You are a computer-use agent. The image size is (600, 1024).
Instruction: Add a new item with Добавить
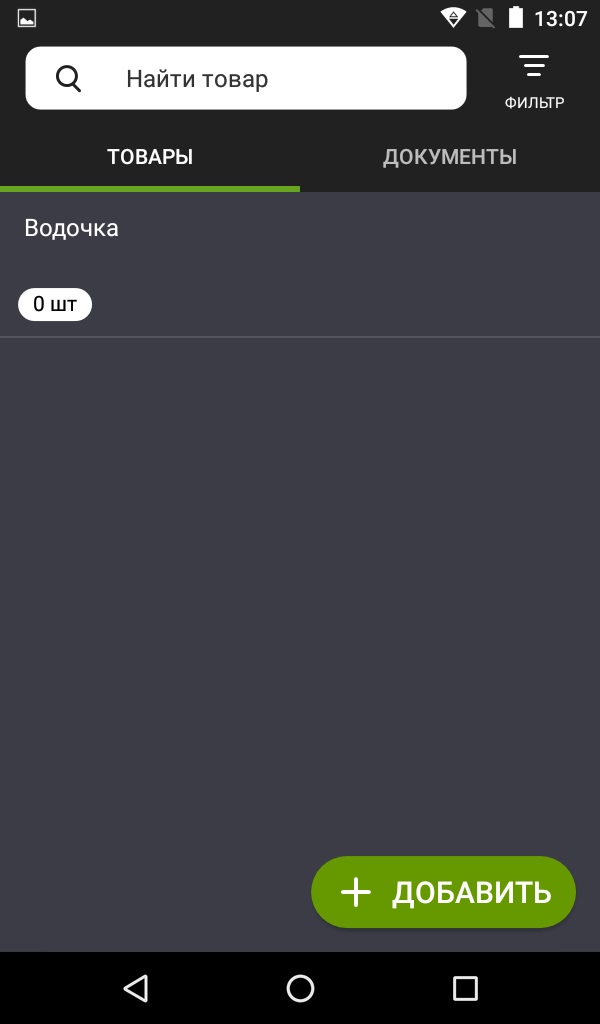pyautogui.click(x=444, y=892)
